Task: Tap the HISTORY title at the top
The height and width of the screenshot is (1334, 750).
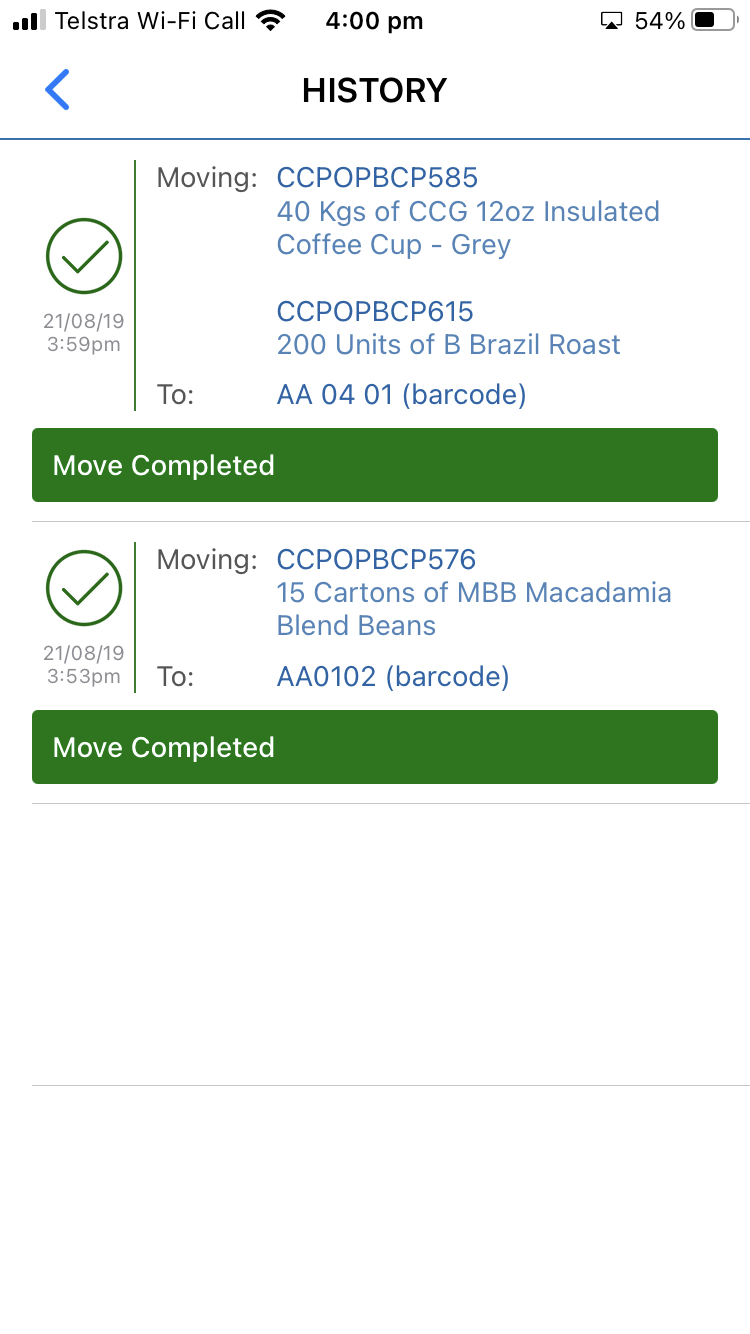Action: click(x=374, y=90)
